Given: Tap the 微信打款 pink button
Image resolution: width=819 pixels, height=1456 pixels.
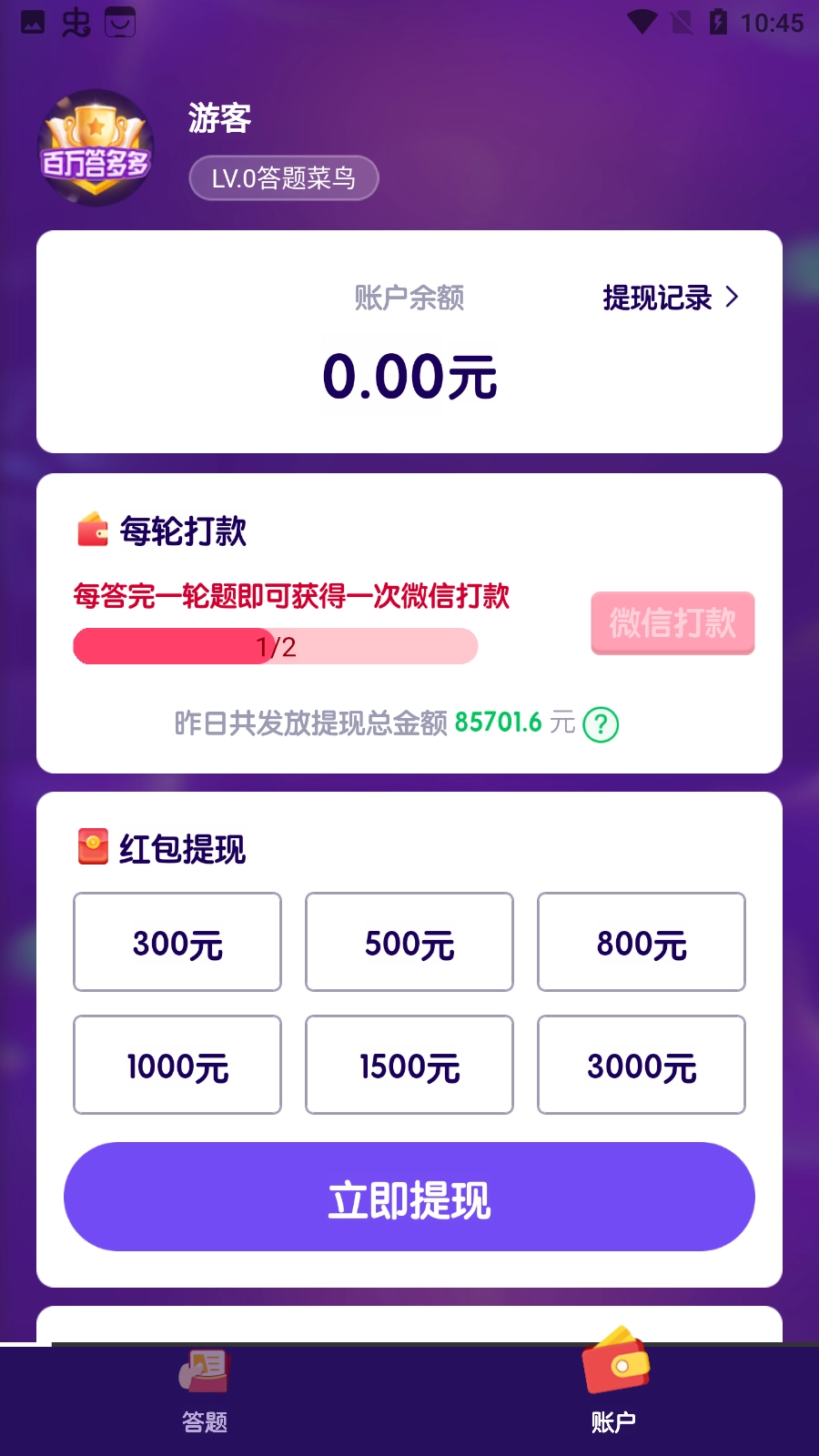Looking at the screenshot, I should click(x=672, y=623).
